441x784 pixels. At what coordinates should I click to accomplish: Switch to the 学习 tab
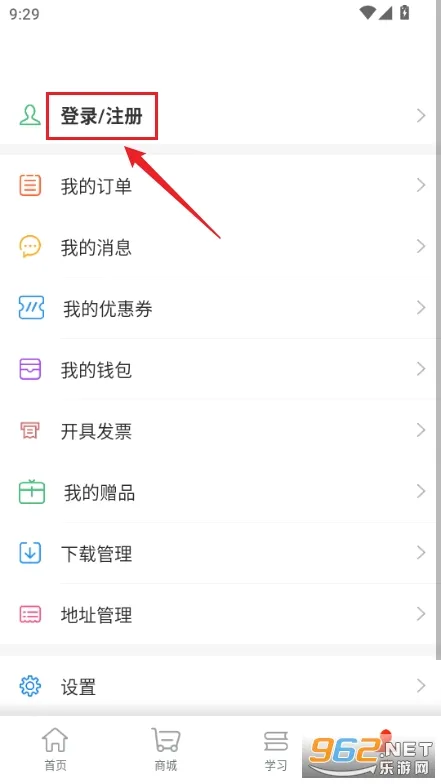[276, 750]
